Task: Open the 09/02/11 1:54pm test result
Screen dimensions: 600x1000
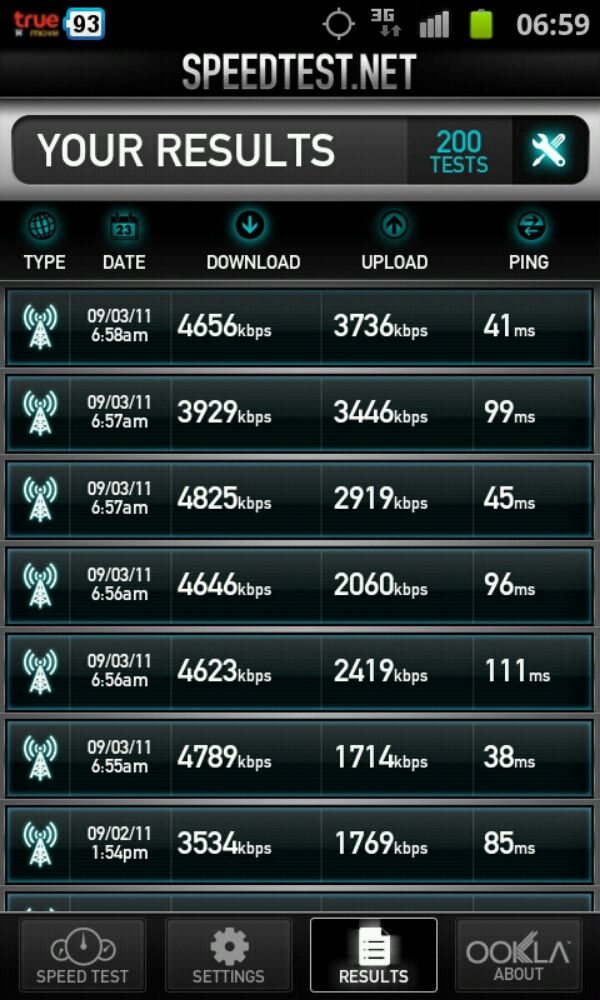Action: coord(300,844)
